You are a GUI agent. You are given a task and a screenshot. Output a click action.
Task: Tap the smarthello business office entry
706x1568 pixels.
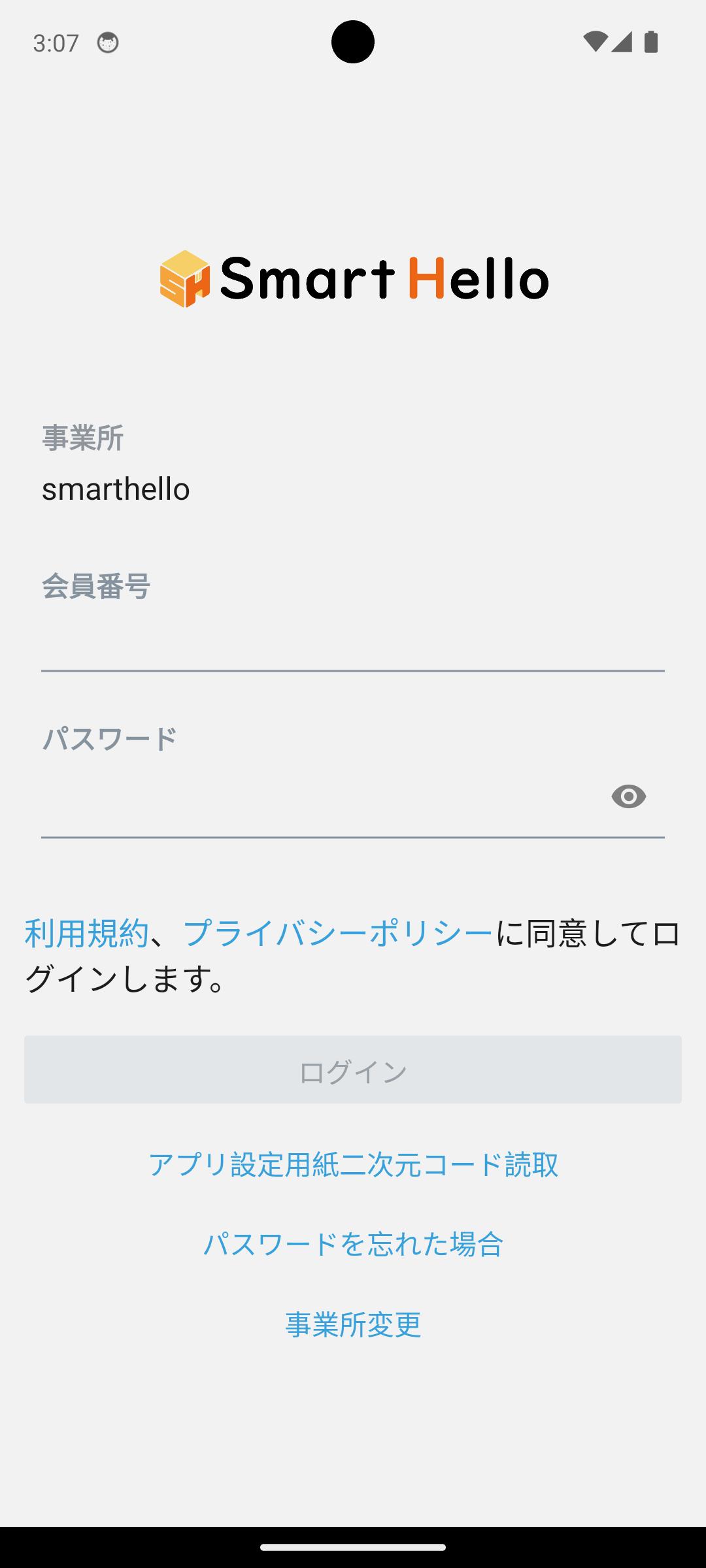pos(114,488)
